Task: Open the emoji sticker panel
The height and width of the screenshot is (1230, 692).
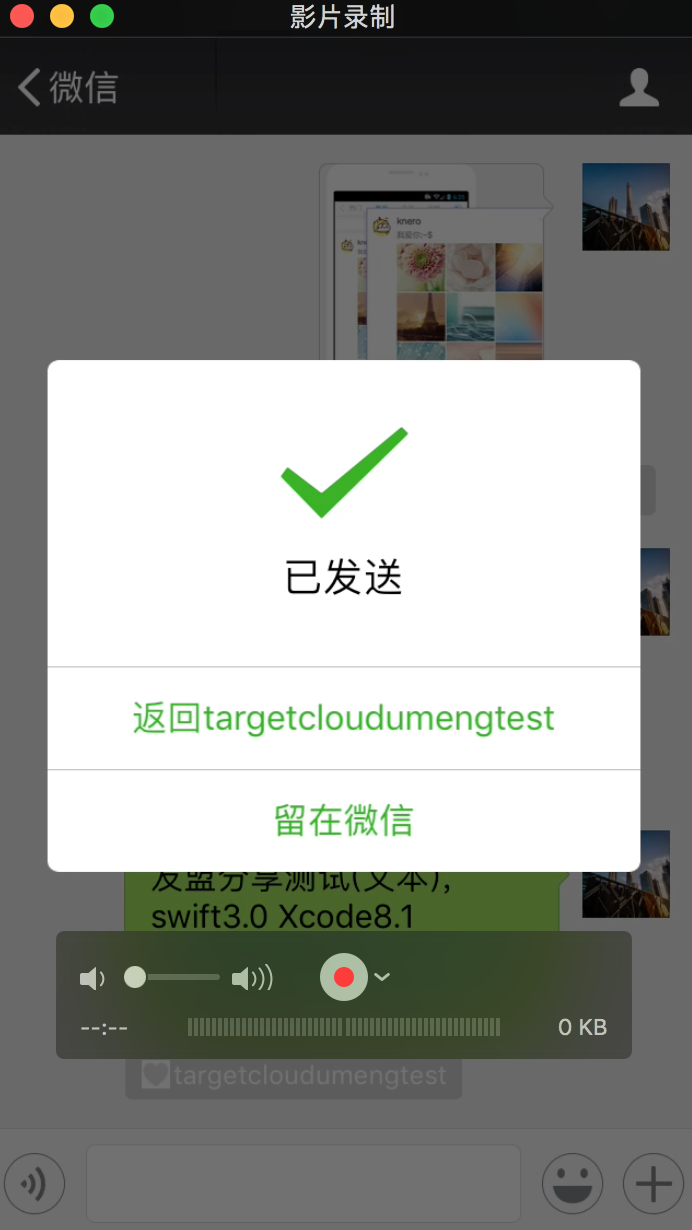Action: [x=572, y=1184]
